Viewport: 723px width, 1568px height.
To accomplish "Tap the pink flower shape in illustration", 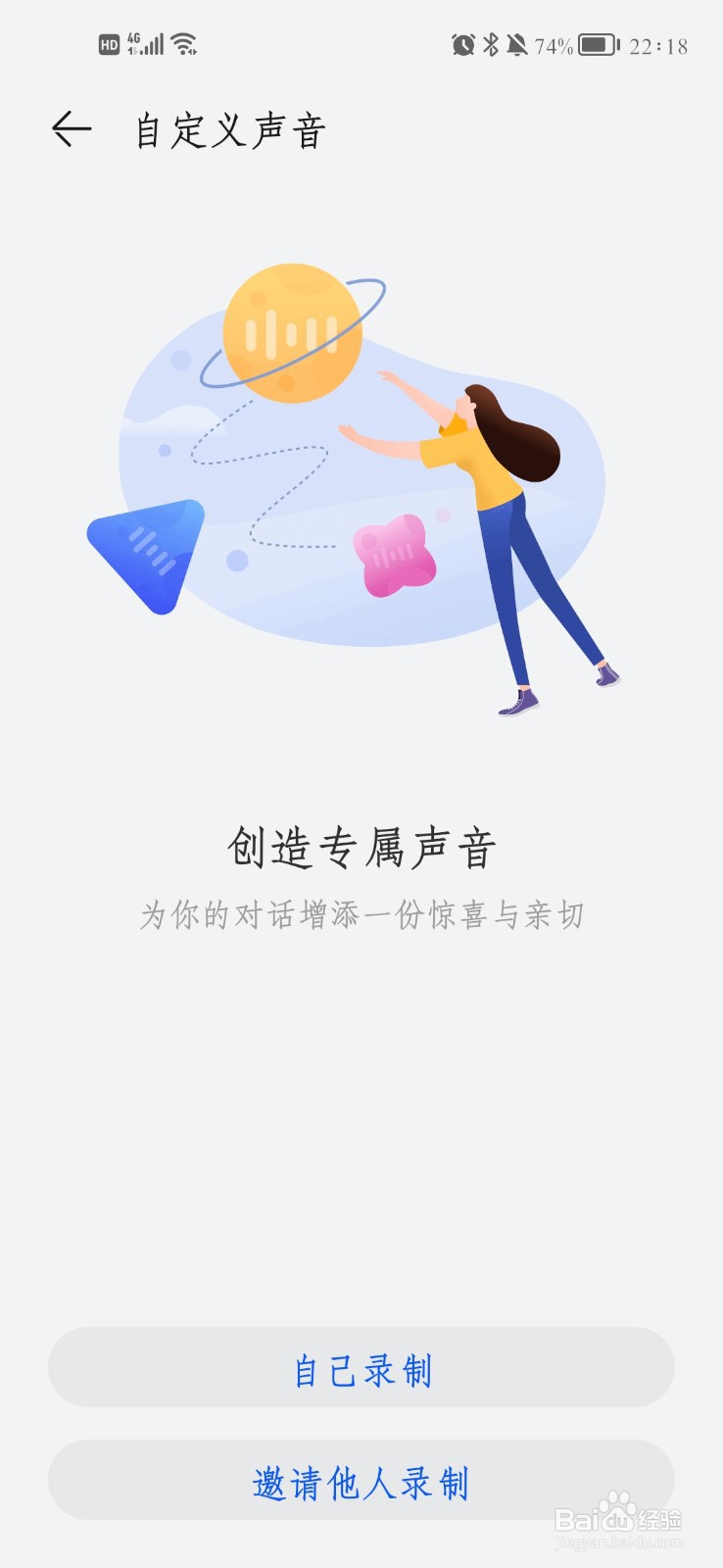I will (397, 554).
